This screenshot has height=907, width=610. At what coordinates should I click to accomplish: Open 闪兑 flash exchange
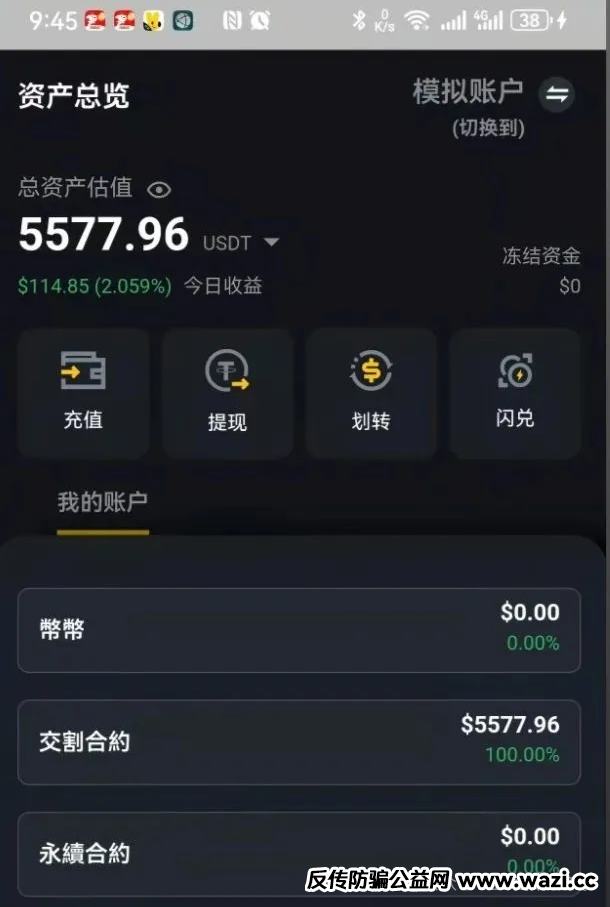(x=515, y=393)
